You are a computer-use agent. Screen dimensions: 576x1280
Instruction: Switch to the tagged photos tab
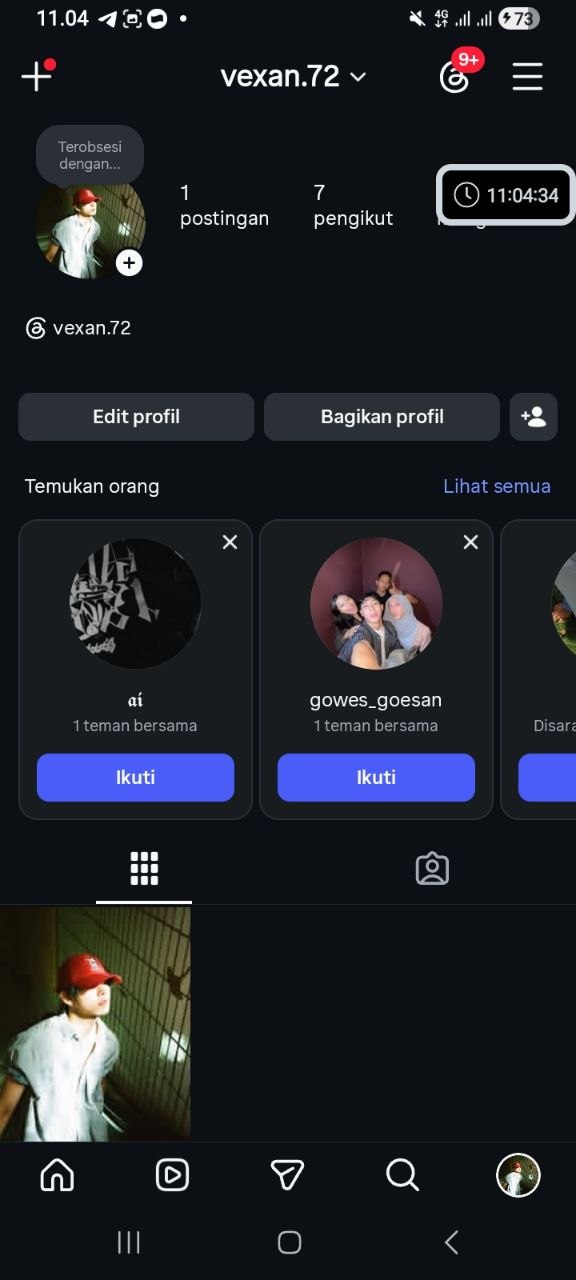[432, 869]
